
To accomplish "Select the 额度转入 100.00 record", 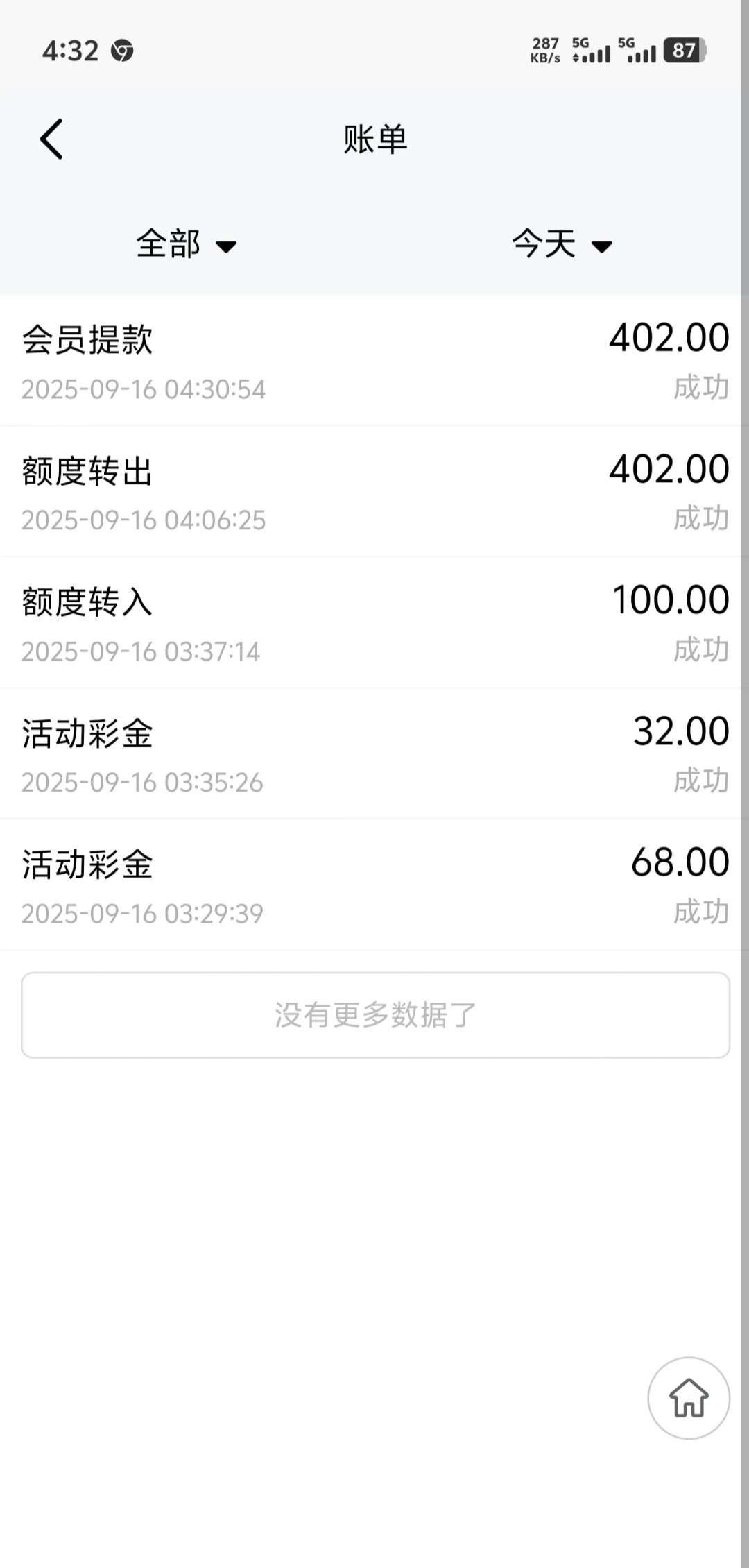I will click(x=374, y=623).
